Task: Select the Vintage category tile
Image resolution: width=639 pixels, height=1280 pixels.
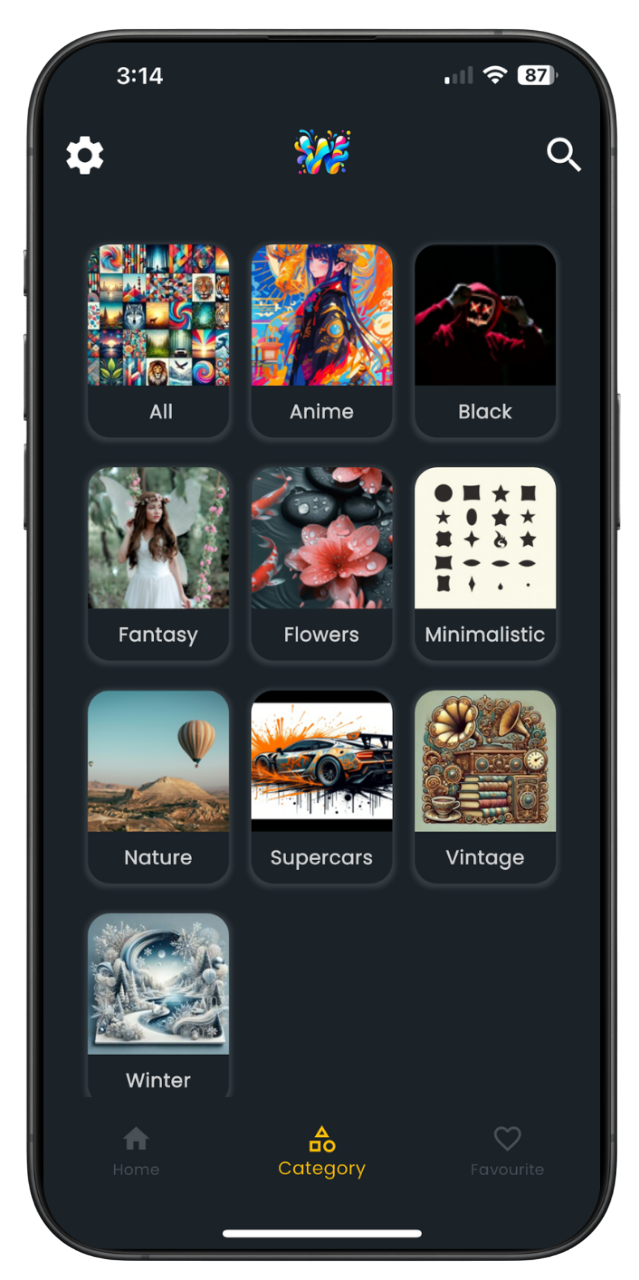Action: tap(485, 786)
